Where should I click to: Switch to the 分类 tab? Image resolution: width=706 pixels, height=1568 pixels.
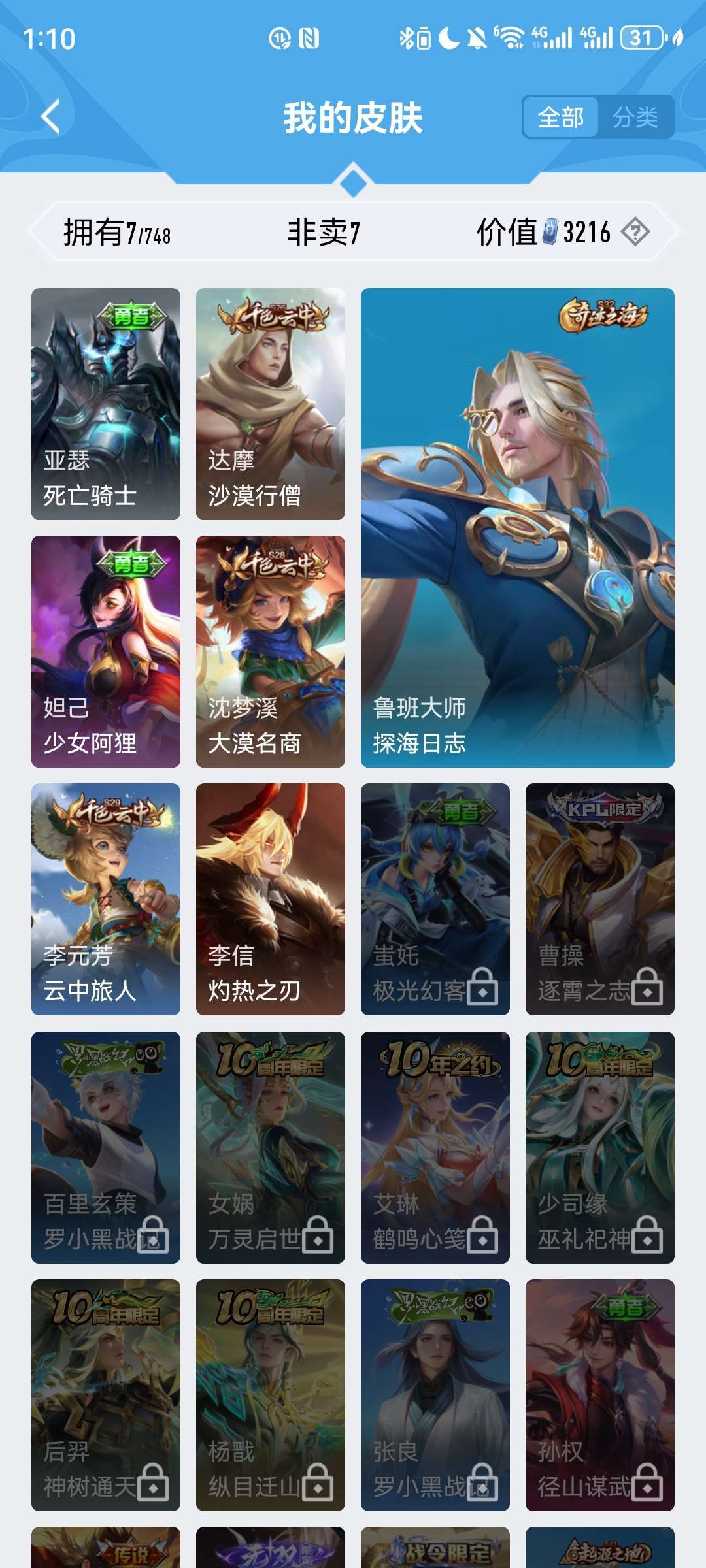pyautogui.click(x=635, y=118)
